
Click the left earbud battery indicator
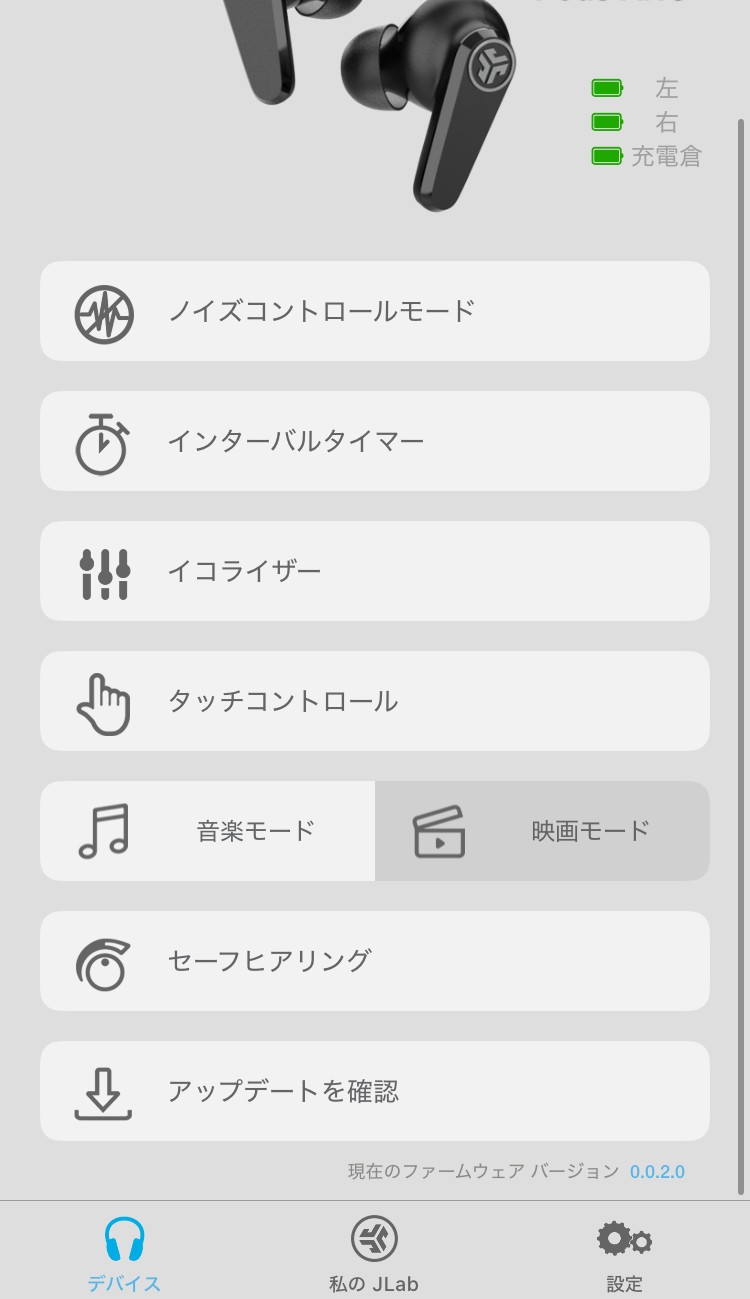tap(605, 88)
